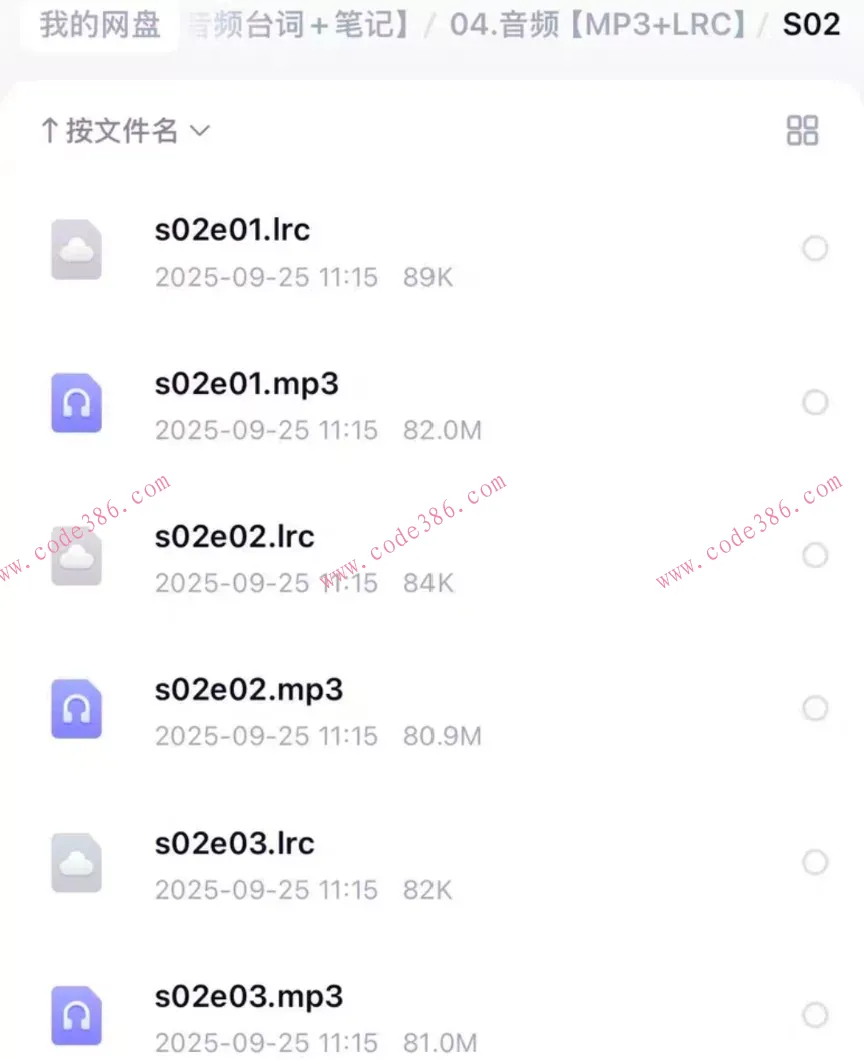The width and height of the screenshot is (864, 1060).
Task: Click the ascending sort arrow icon
Action: [x=48, y=130]
